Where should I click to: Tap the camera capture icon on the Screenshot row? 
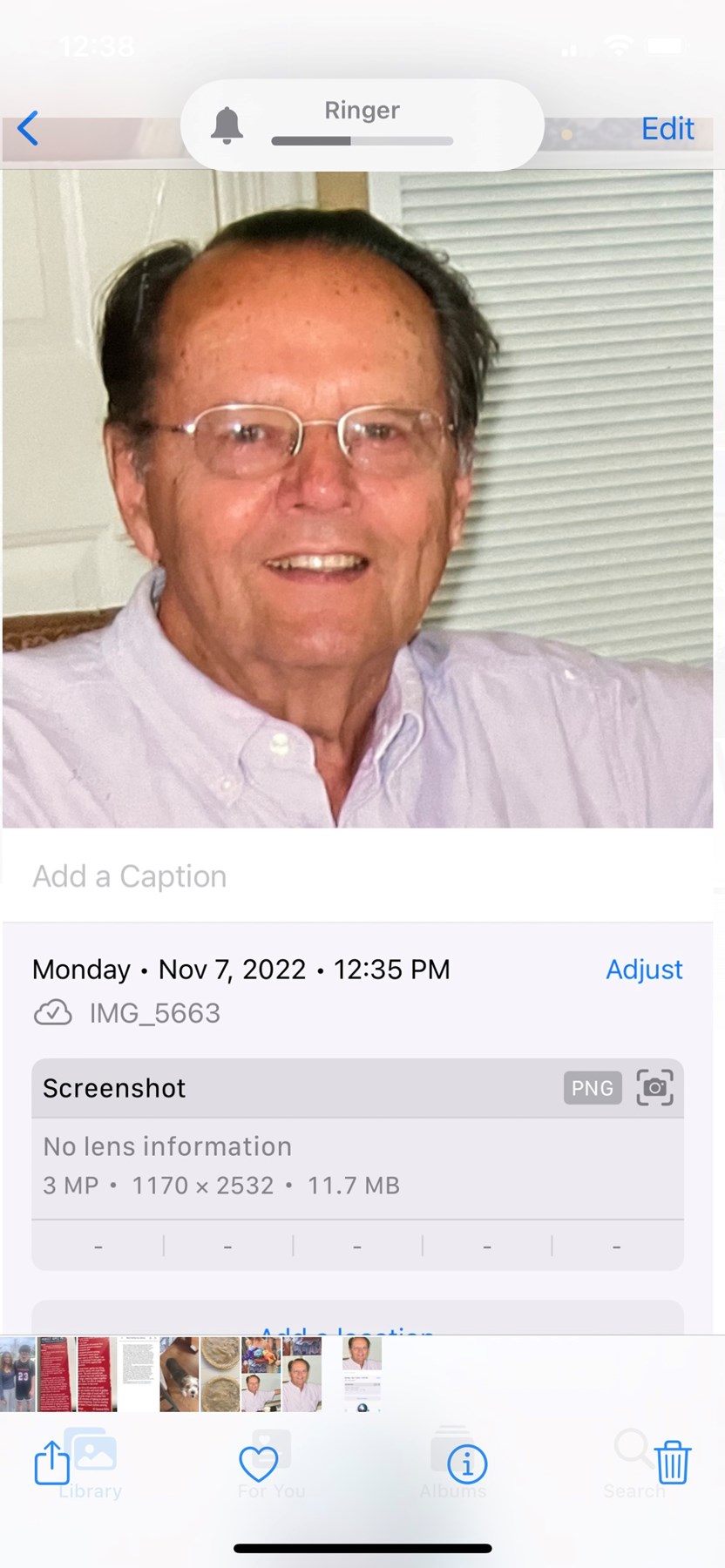pyautogui.click(x=655, y=1087)
